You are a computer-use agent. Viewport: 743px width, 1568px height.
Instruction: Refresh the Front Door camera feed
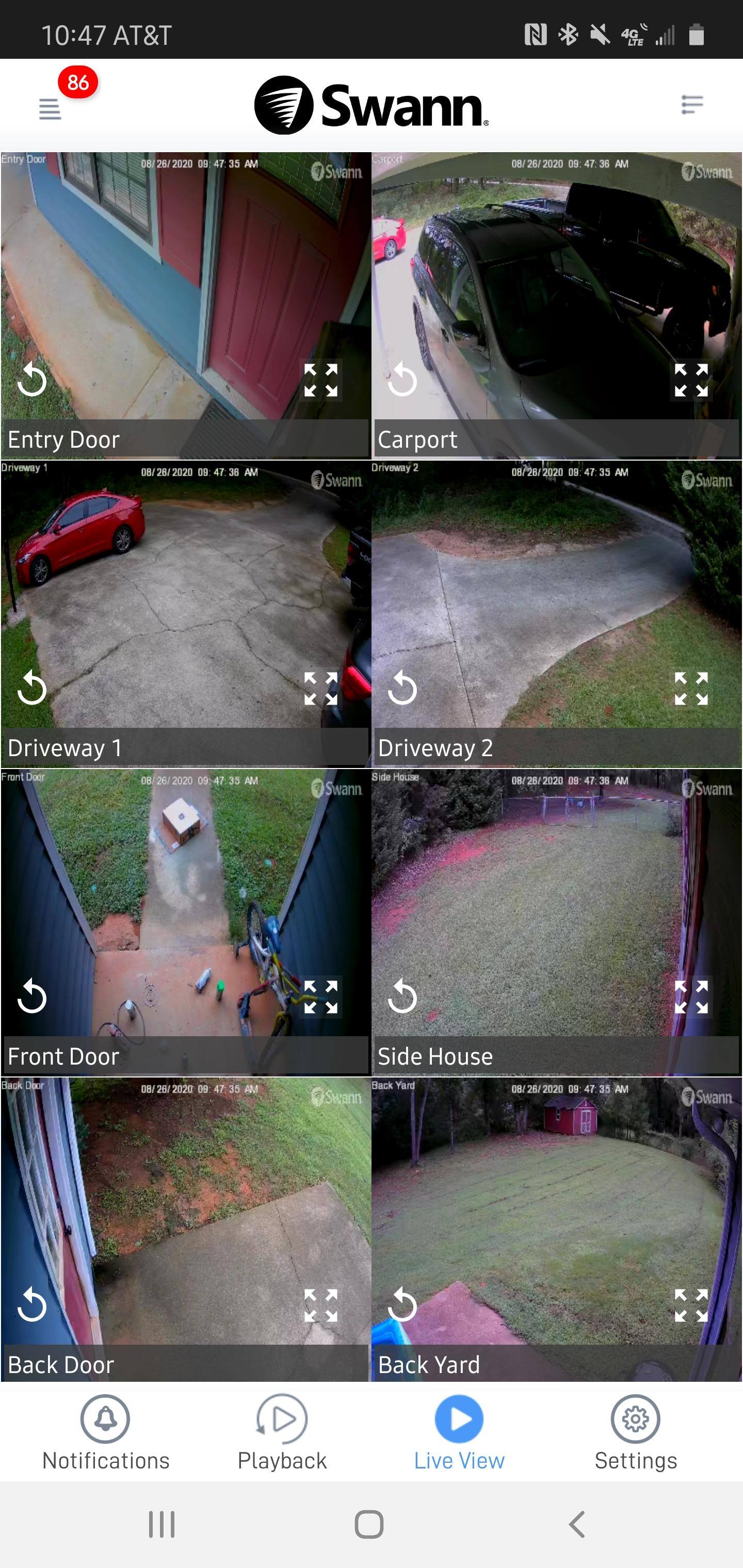(x=33, y=997)
